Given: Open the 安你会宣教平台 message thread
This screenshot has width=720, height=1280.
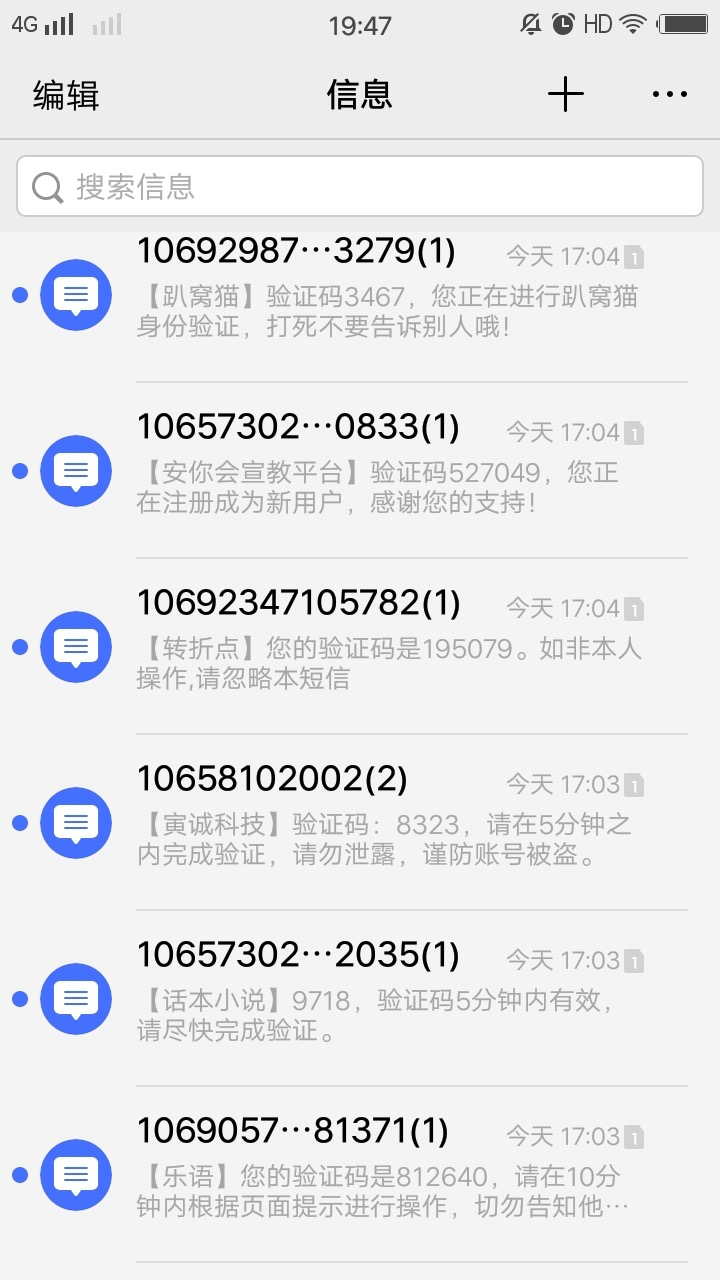Looking at the screenshot, I should coord(390,470).
